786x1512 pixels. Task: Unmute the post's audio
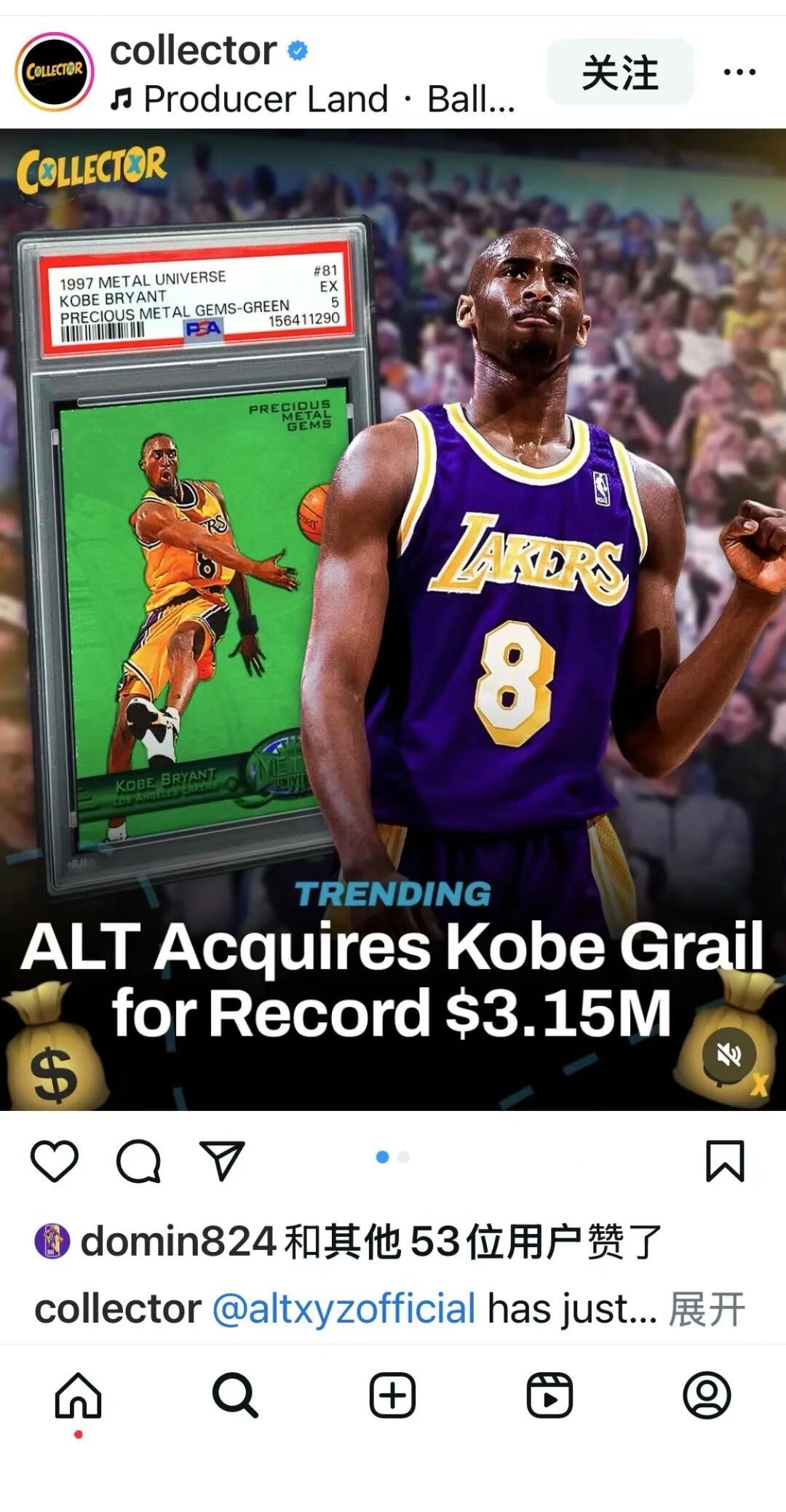point(729,1054)
